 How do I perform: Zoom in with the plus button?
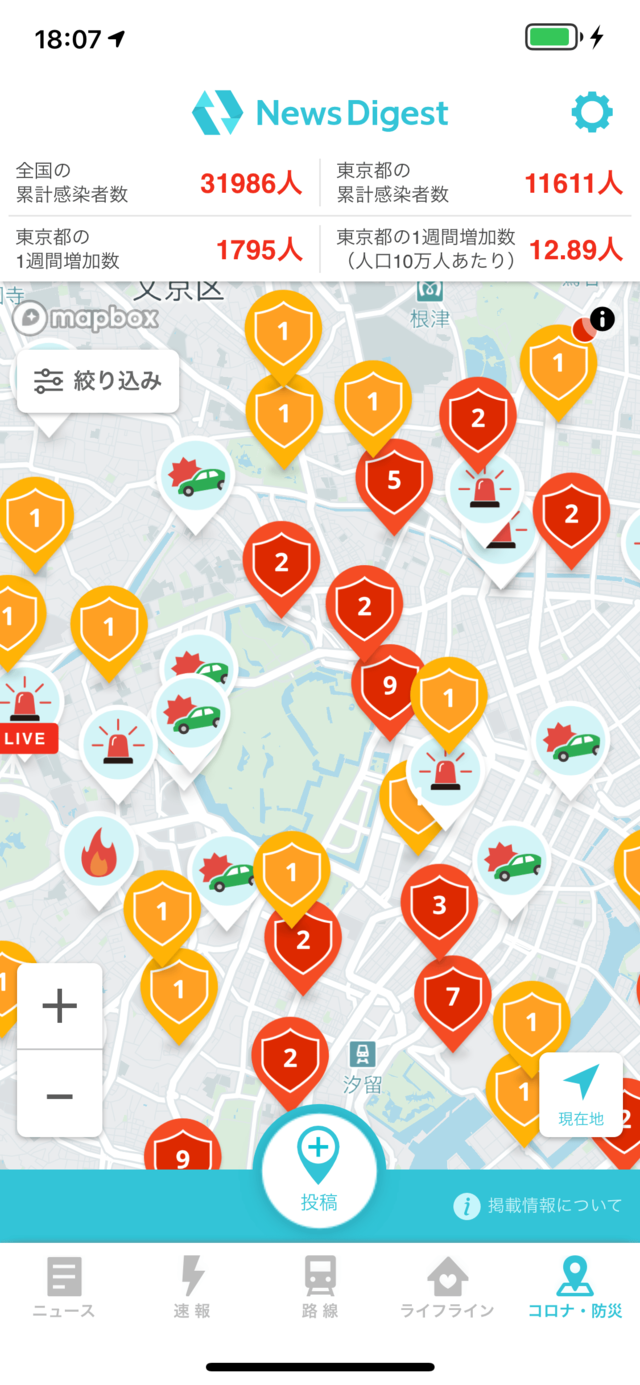pyautogui.click(x=60, y=1006)
